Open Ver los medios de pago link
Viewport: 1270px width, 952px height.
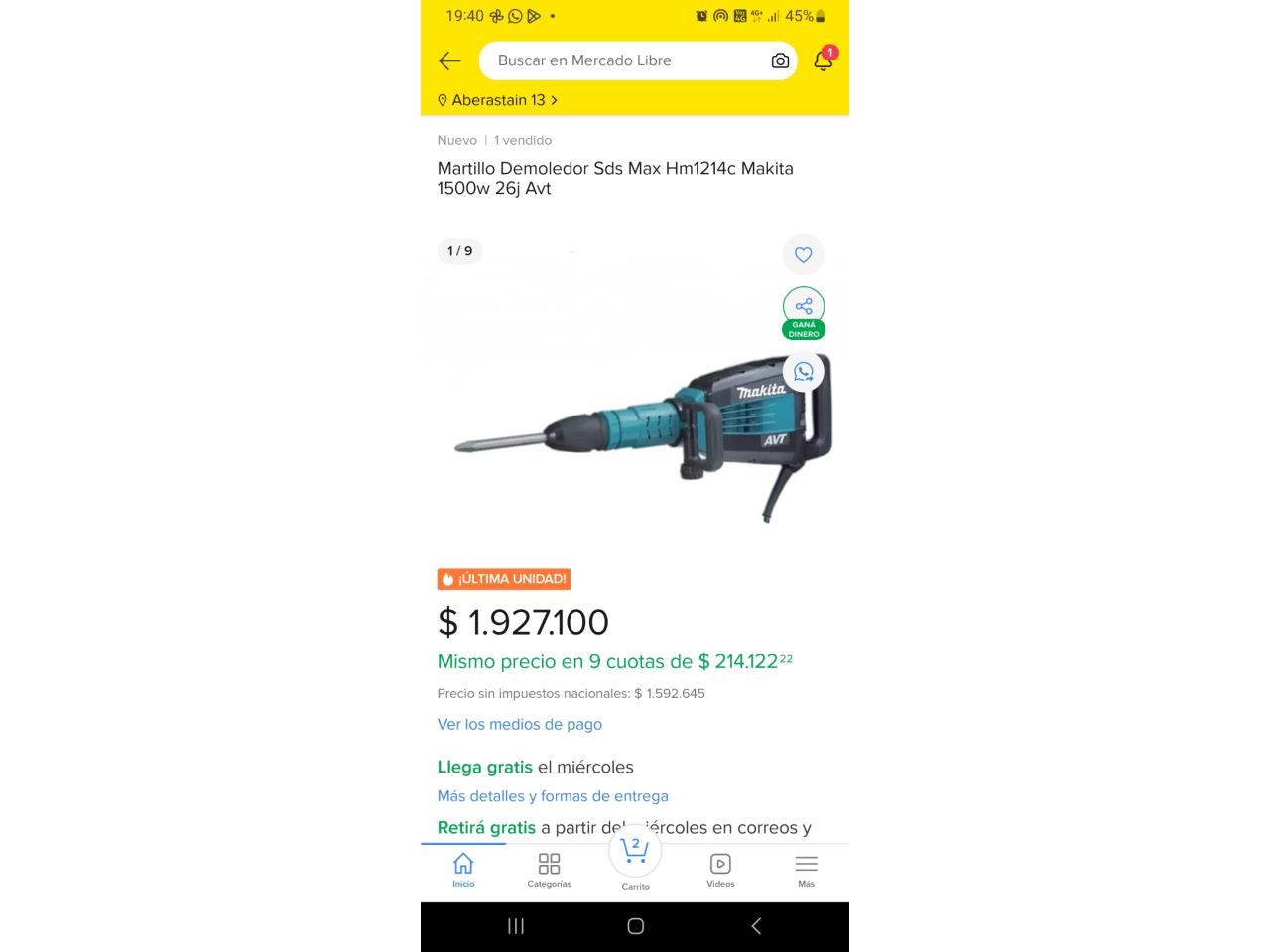(x=520, y=724)
